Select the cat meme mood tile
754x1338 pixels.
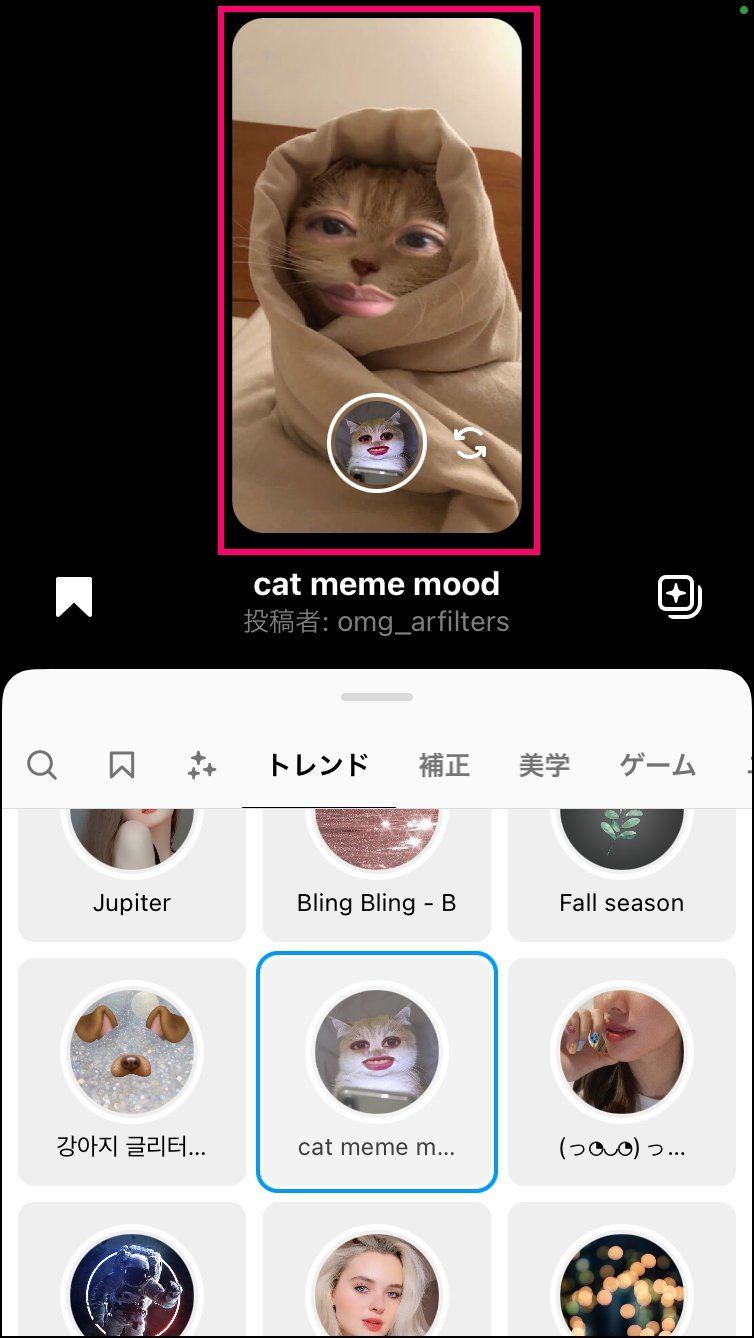point(377,1071)
